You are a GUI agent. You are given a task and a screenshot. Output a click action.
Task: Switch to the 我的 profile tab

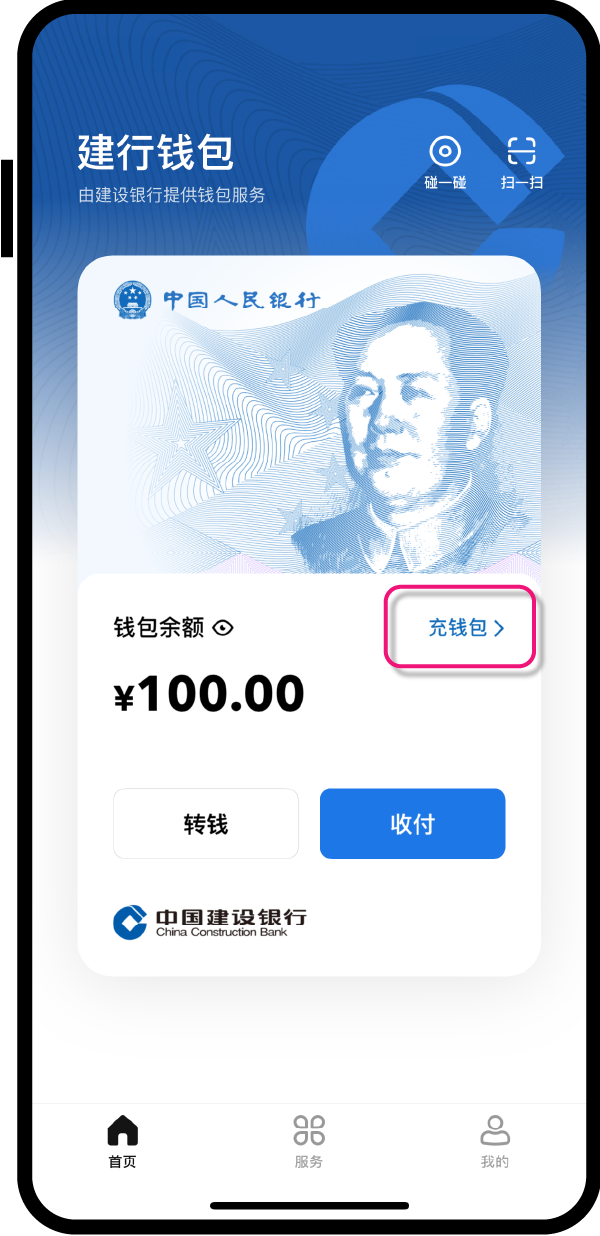pos(495,1141)
